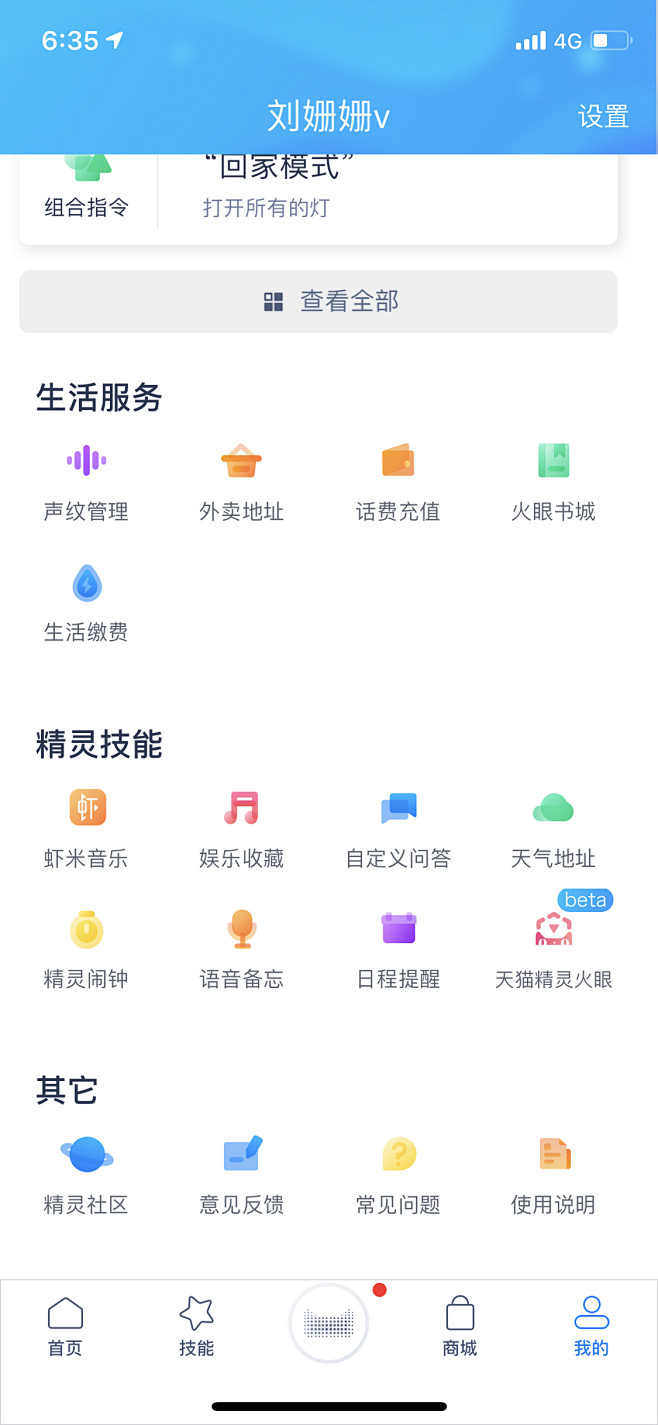The width and height of the screenshot is (658, 1425).
Task: Open 精灵闹钟
Action: (86, 950)
